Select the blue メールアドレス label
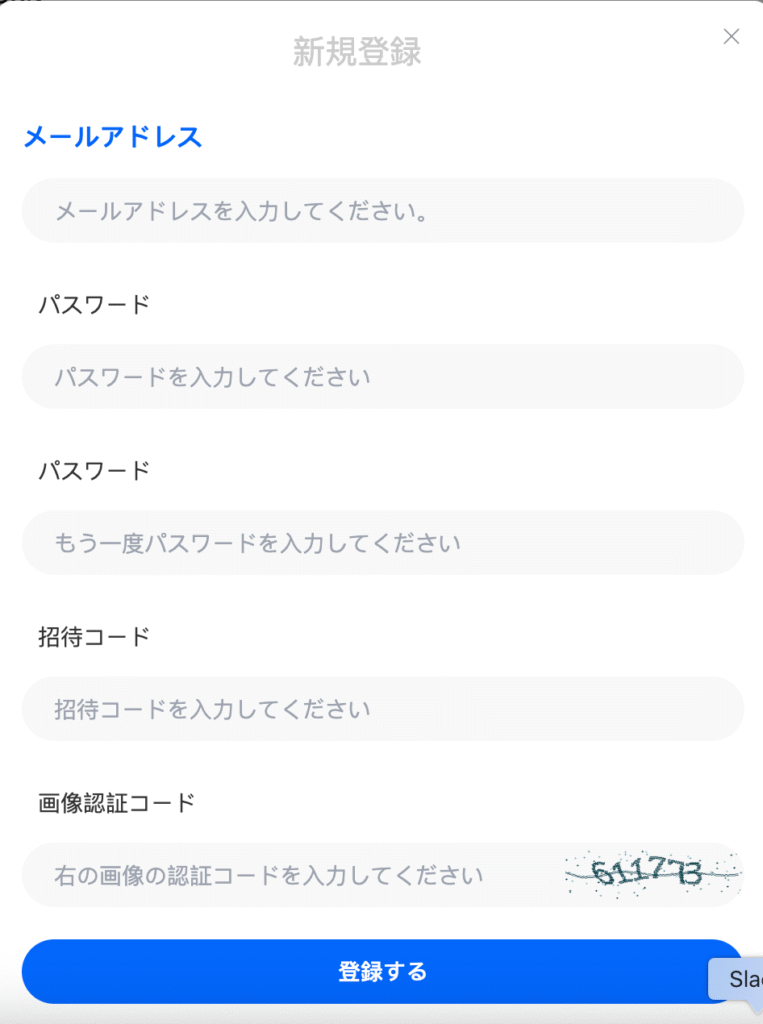The width and height of the screenshot is (763, 1024). coord(112,138)
